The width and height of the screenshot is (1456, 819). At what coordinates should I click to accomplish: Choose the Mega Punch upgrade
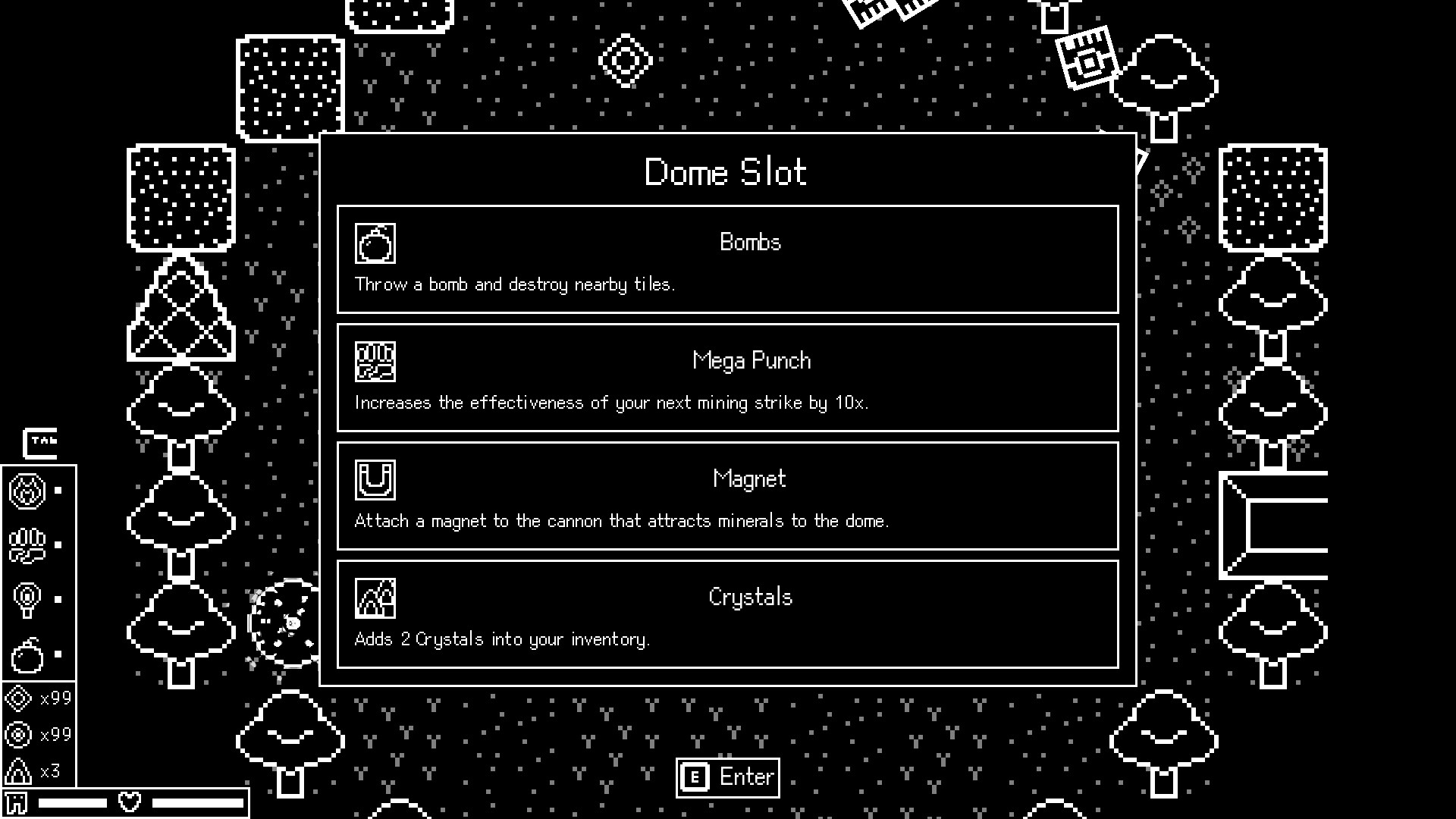727,378
